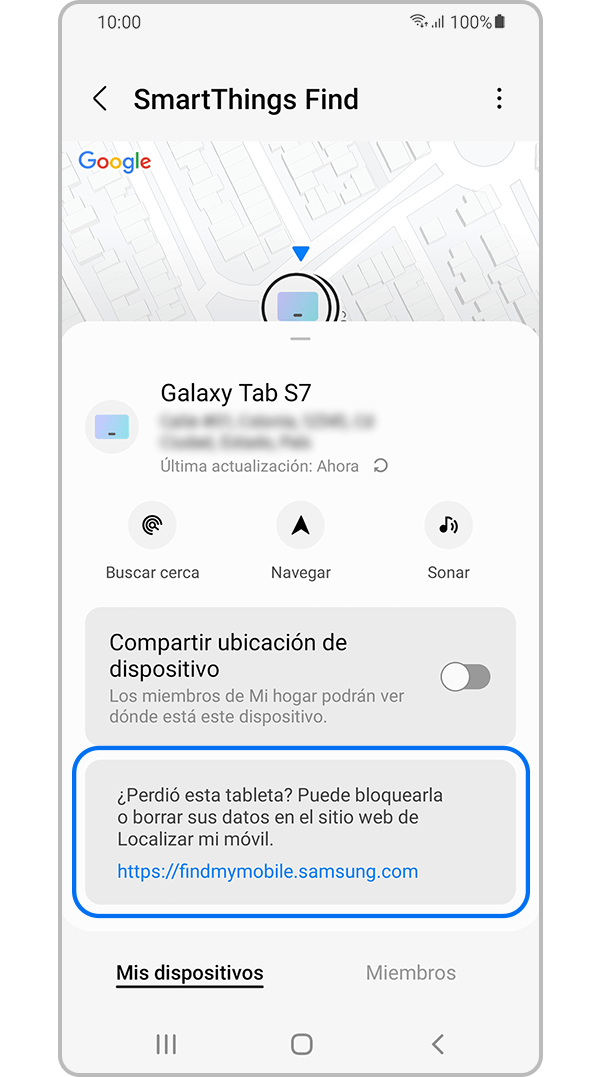Image resolution: width=600 pixels, height=1077 pixels.
Task: Refresh the last update time
Action: (381, 466)
